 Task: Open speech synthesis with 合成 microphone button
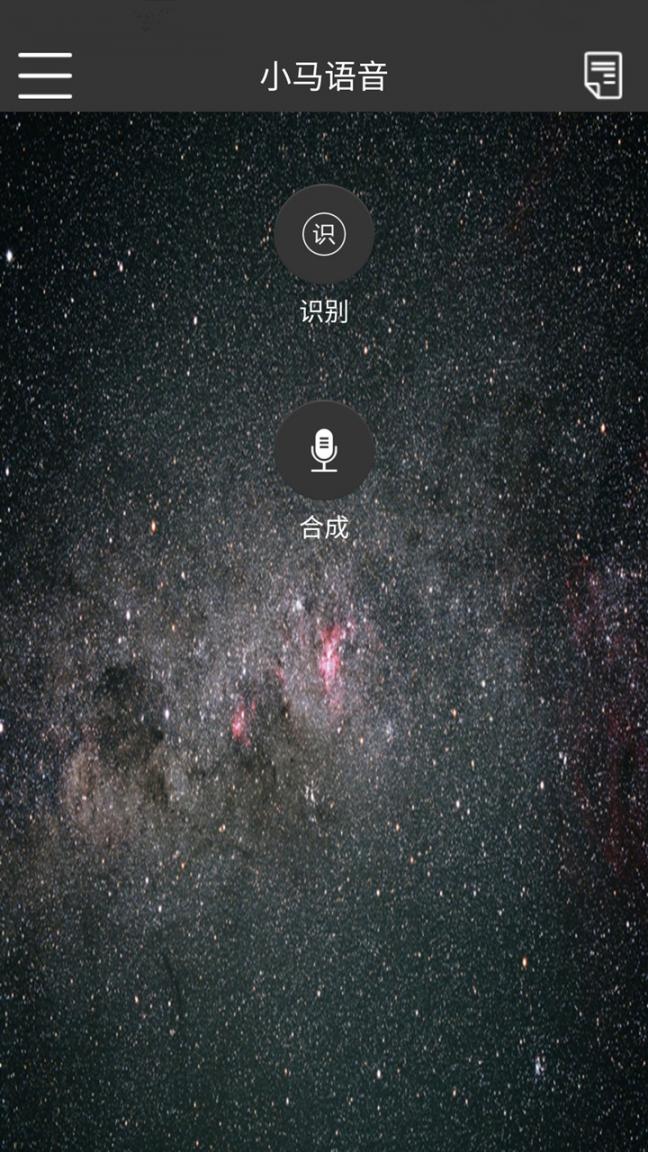pos(324,451)
